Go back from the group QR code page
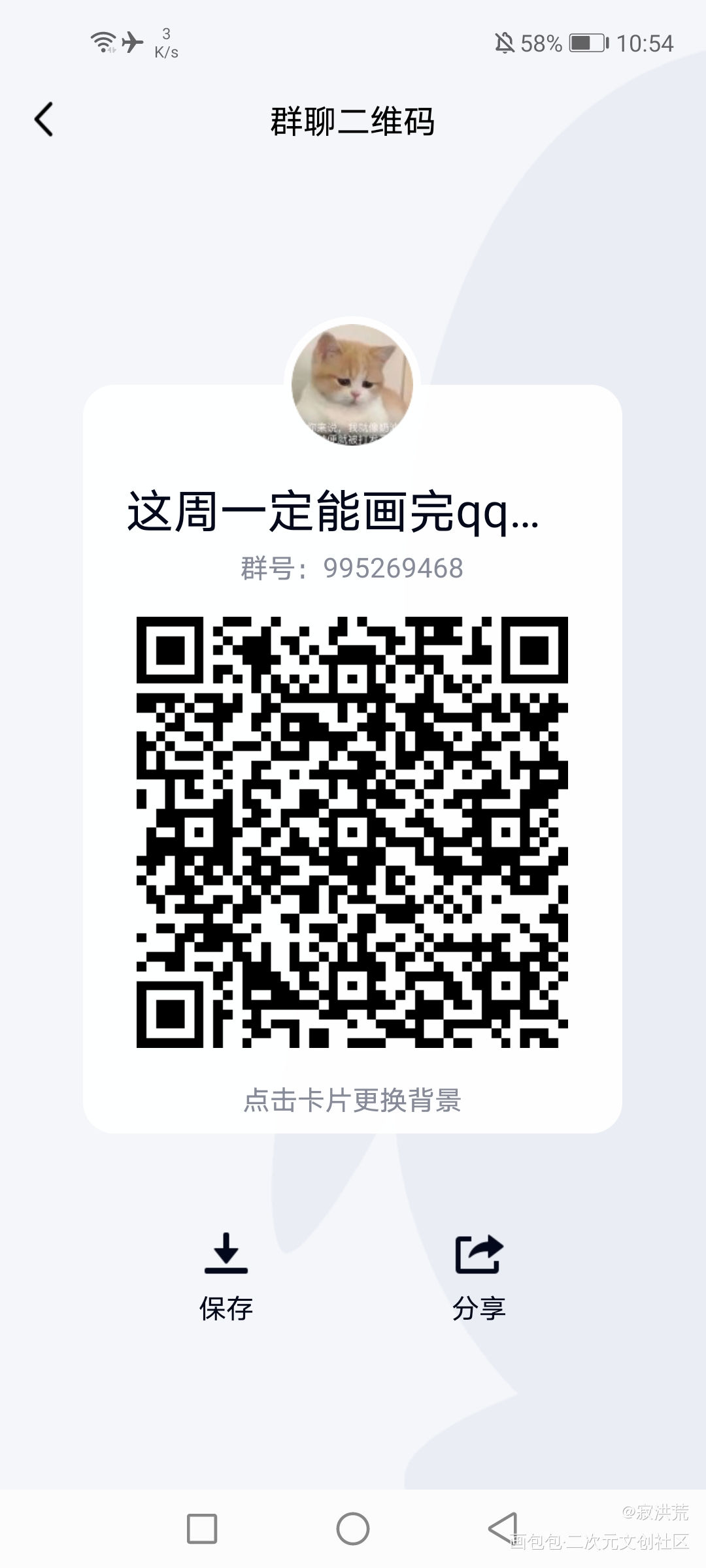The image size is (706, 1568). tap(44, 120)
